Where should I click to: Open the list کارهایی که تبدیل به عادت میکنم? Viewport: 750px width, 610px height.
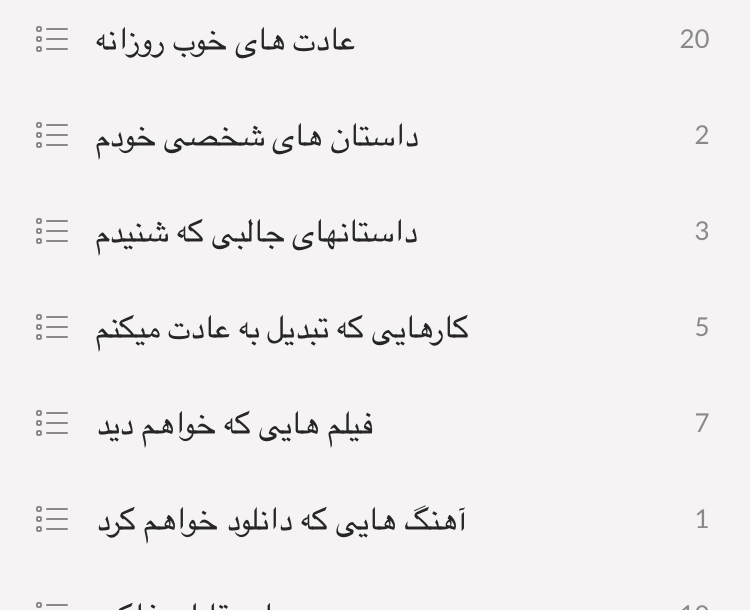[282, 328]
